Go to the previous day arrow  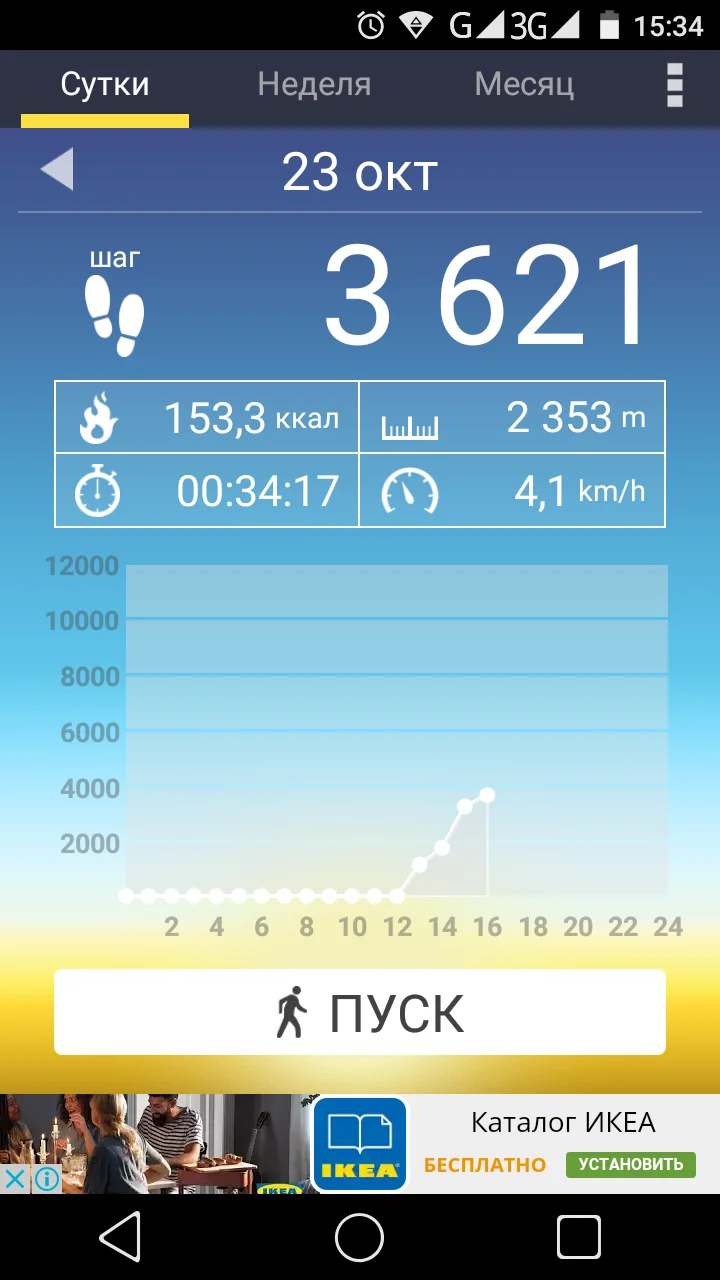(x=57, y=170)
